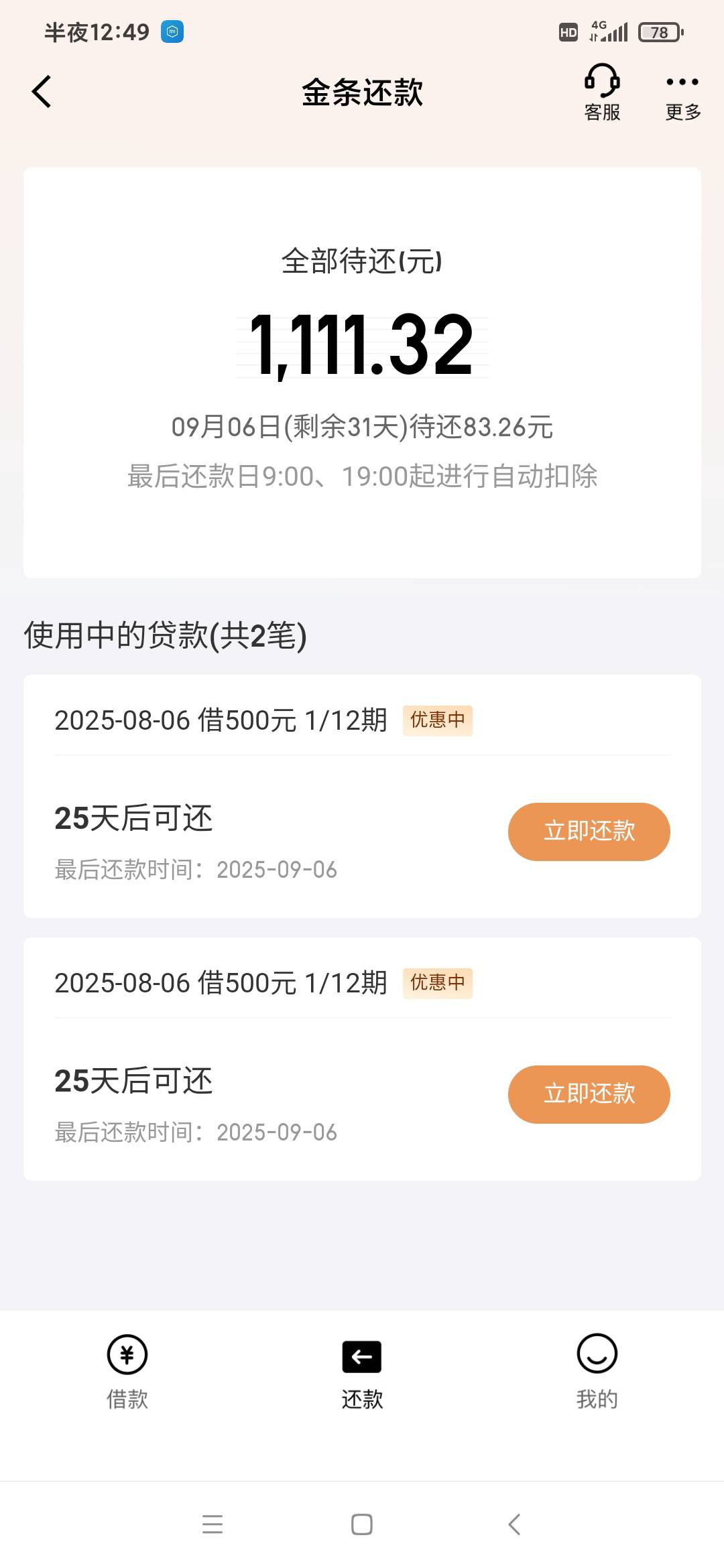724x1568 pixels.
Task: Tap the system home button
Action: tap(362, 1524)
